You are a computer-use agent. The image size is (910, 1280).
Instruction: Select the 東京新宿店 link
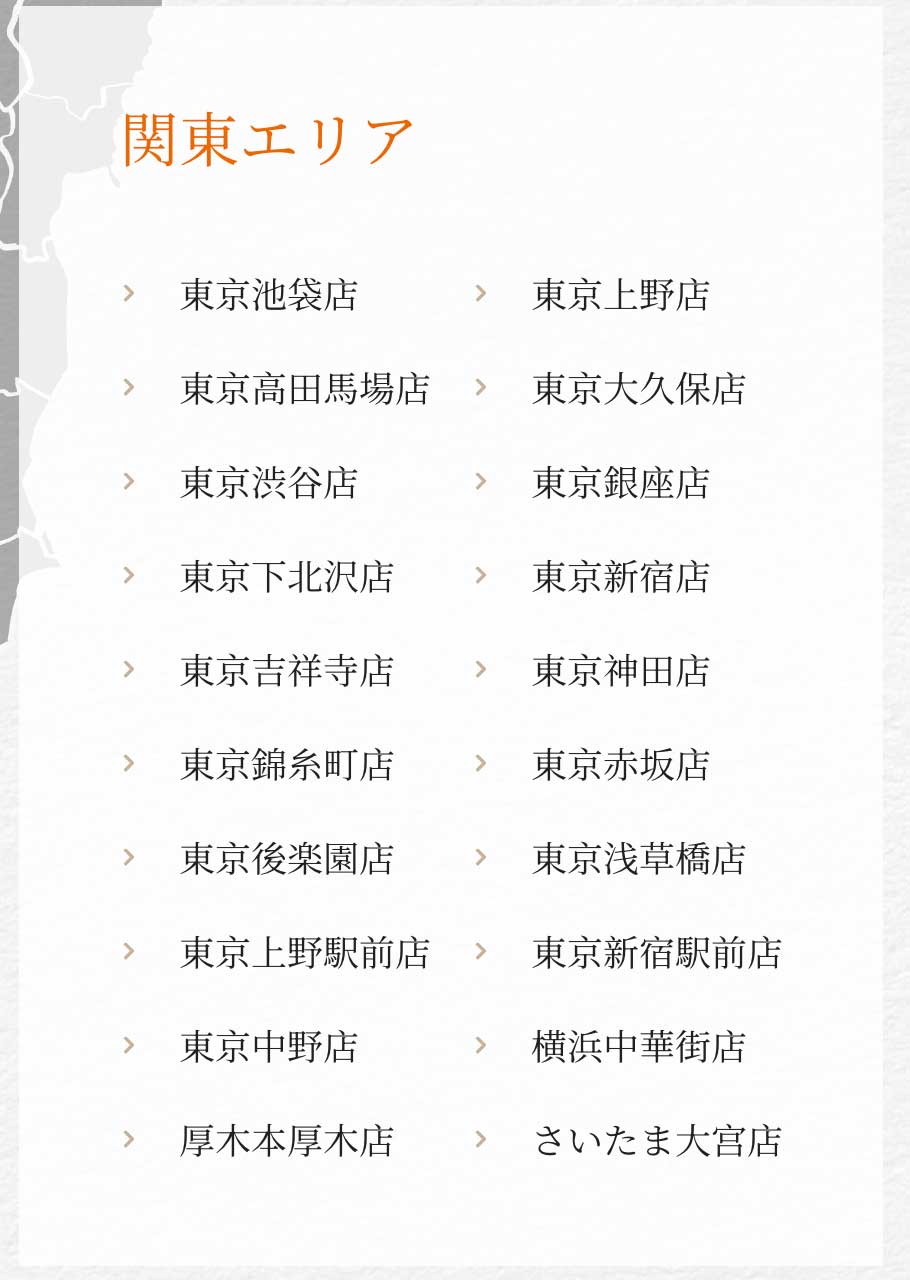tap(621, 577)
